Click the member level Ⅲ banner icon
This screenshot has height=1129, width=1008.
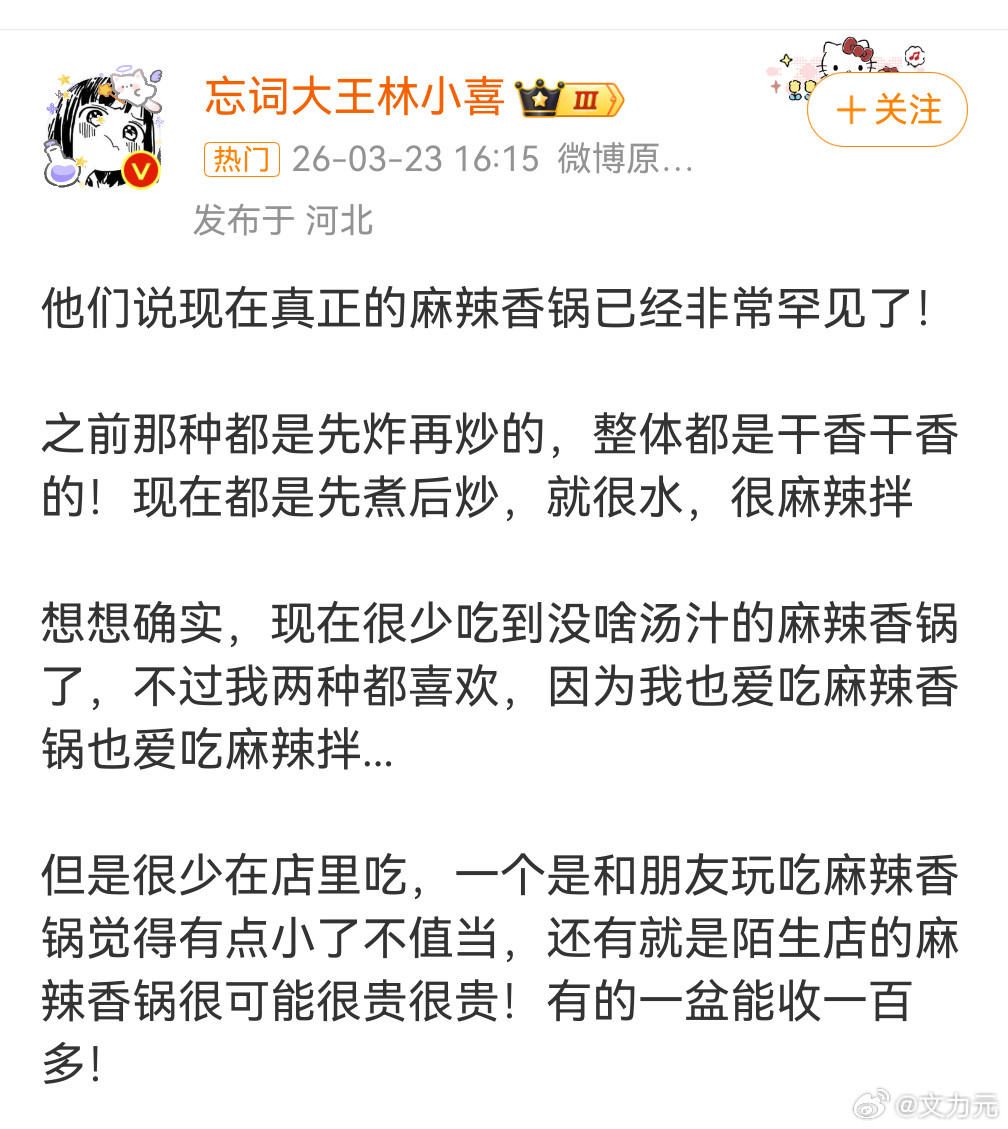(x=586, y=100)
